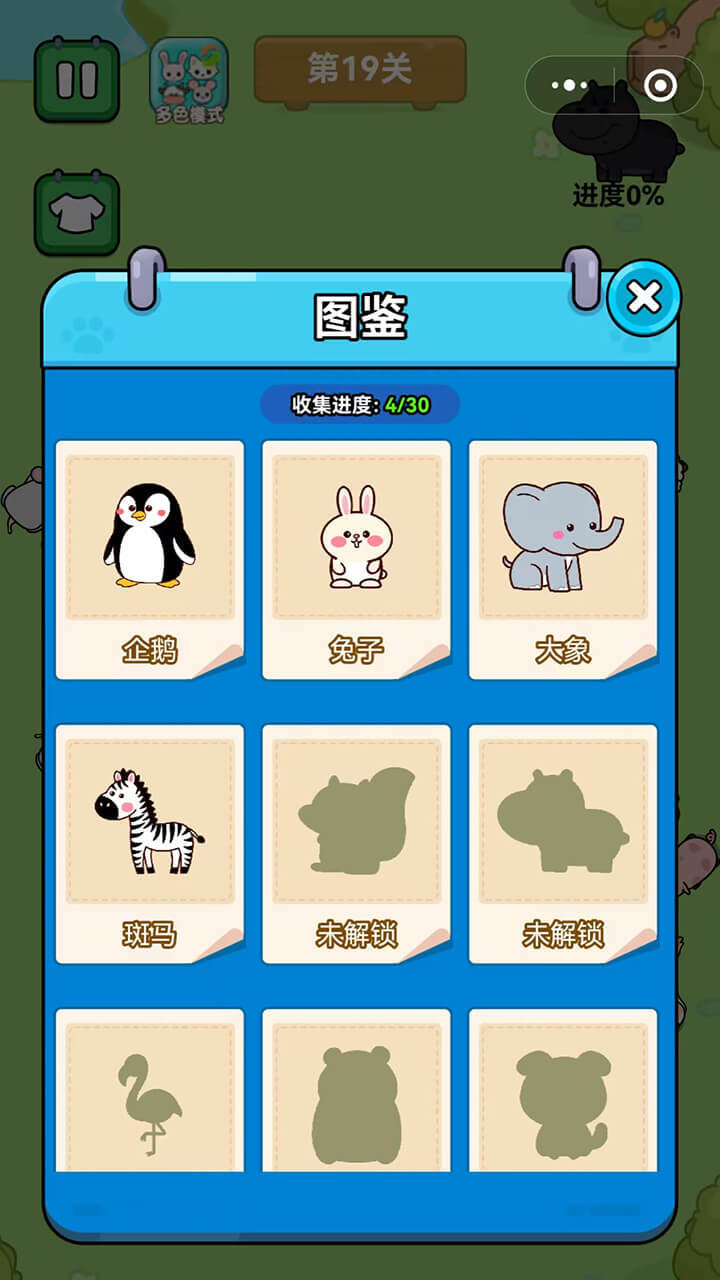Open the mini-program more options menu
The height and width of the screenshot is (1280, 720).
point(570,86)
